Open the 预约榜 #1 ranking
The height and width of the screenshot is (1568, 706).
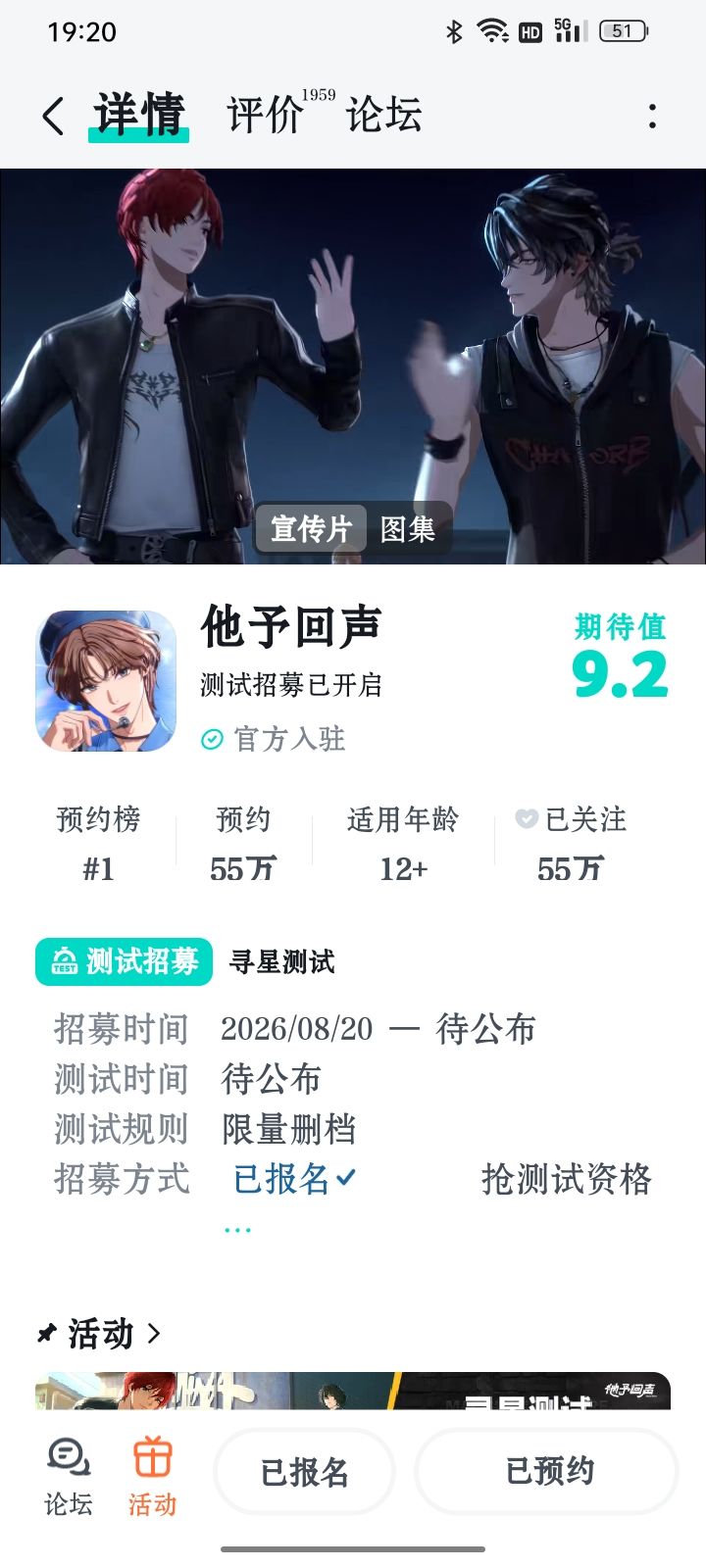pos(99,844)
